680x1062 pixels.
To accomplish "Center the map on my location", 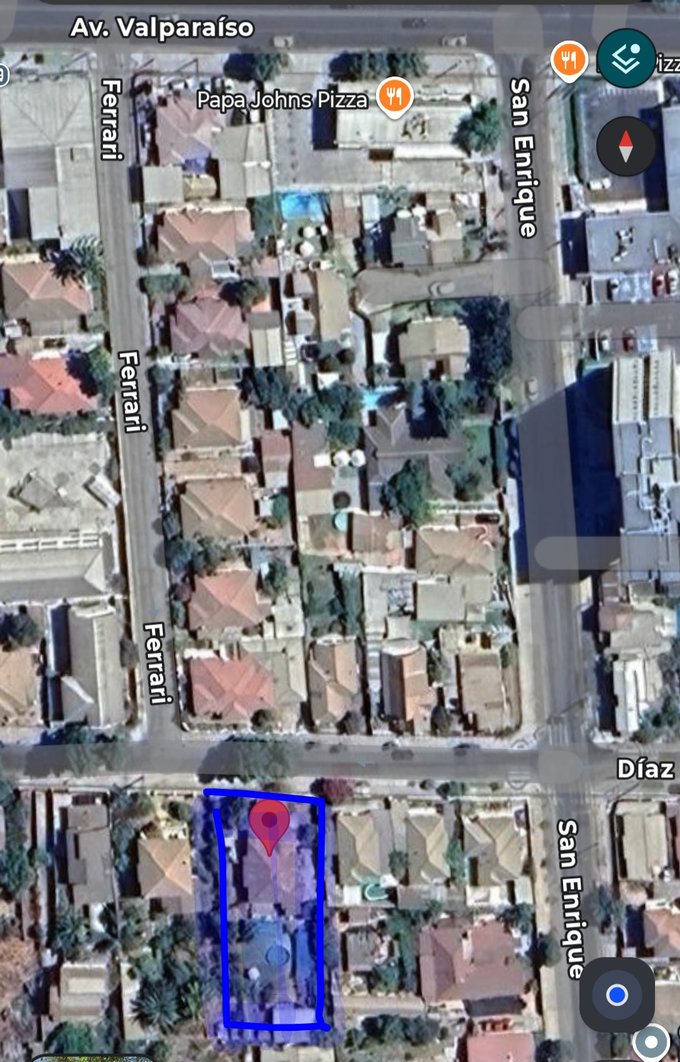I will tap(617, 994).
